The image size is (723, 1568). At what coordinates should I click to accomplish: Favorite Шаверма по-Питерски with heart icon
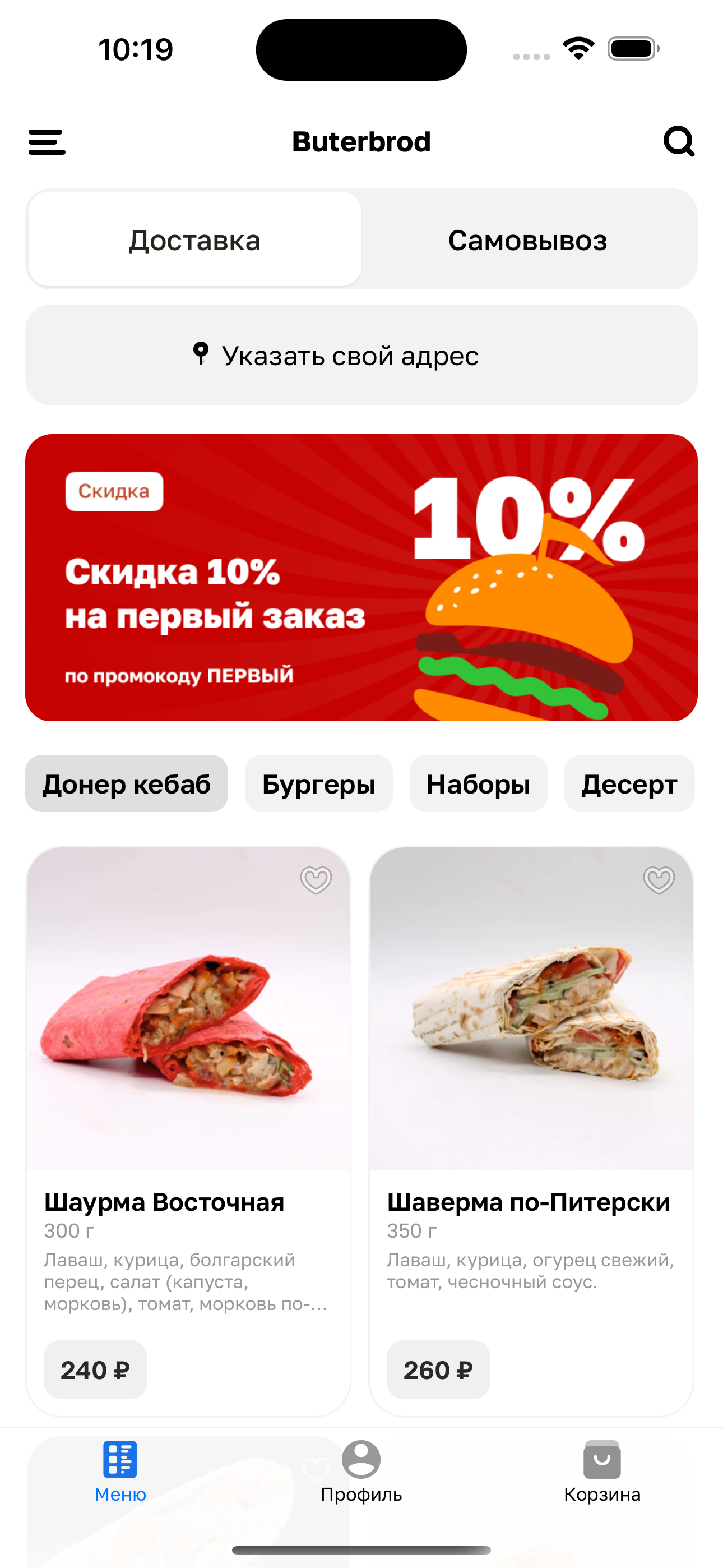coord(659,880)
